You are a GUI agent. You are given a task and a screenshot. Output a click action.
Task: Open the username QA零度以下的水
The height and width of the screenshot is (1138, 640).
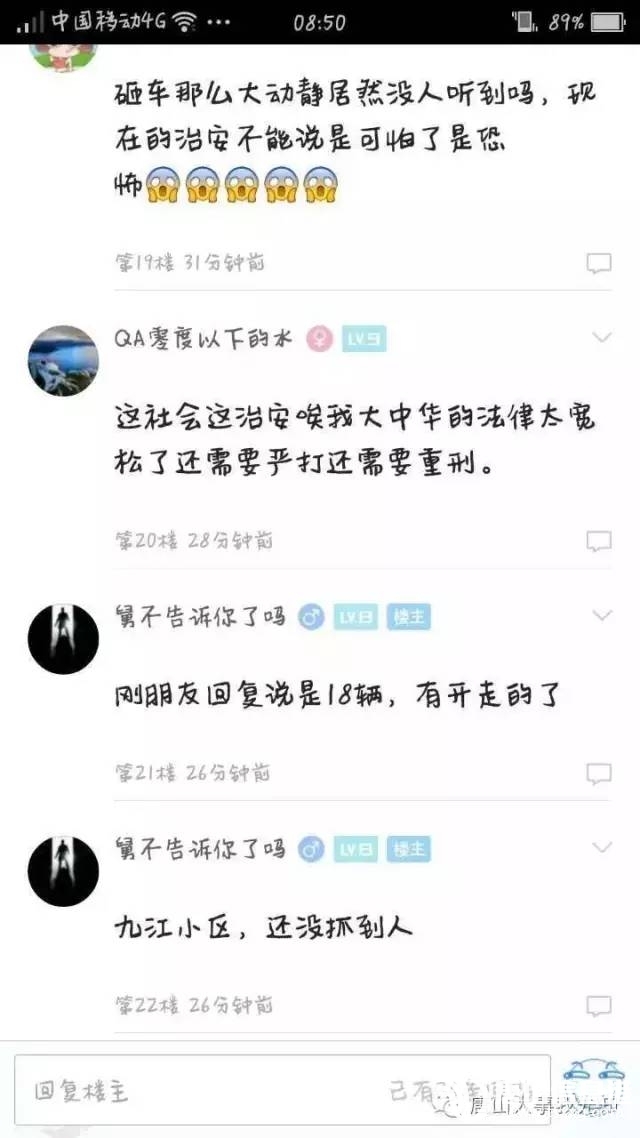click(x=203, y=338)
